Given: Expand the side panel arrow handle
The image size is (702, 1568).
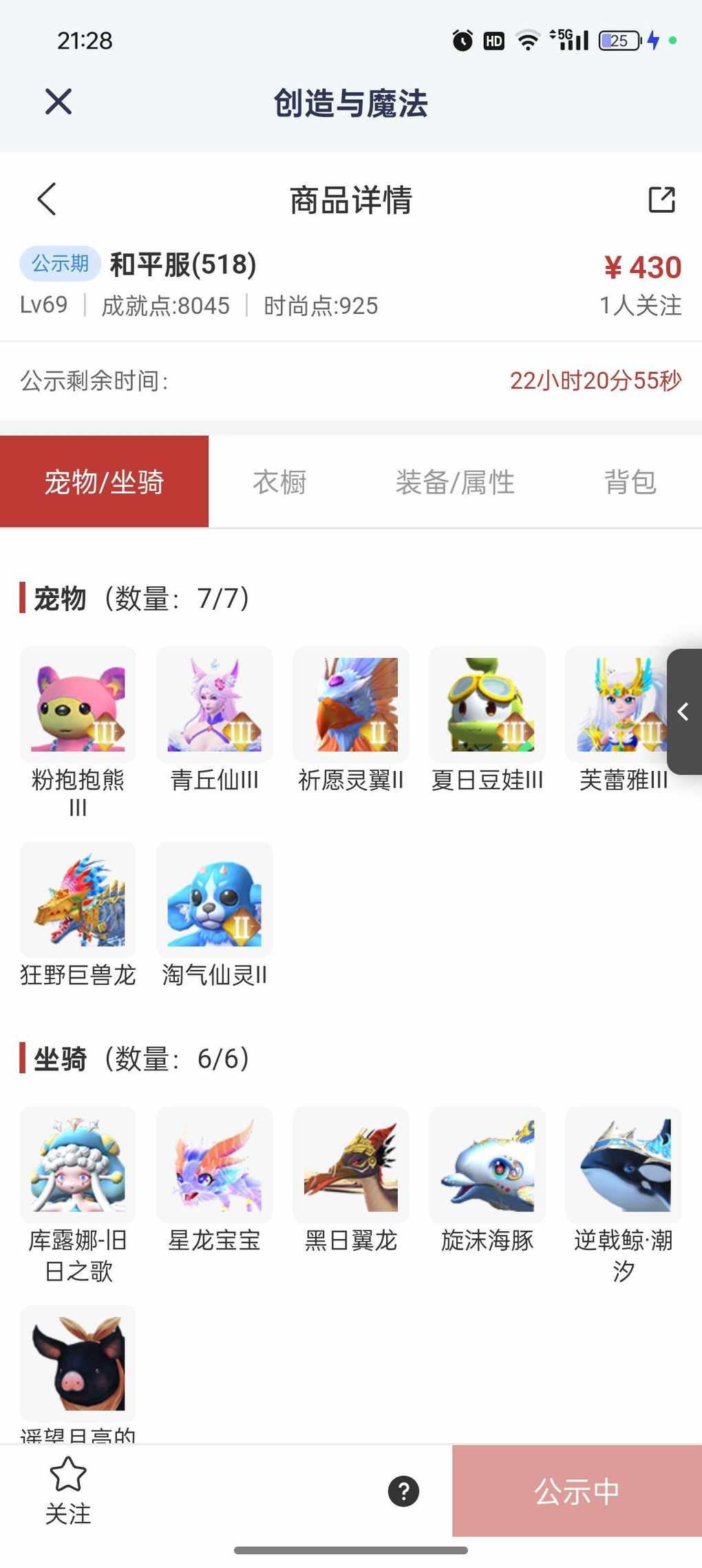Looking at the screenshot, I should [684, 712].
